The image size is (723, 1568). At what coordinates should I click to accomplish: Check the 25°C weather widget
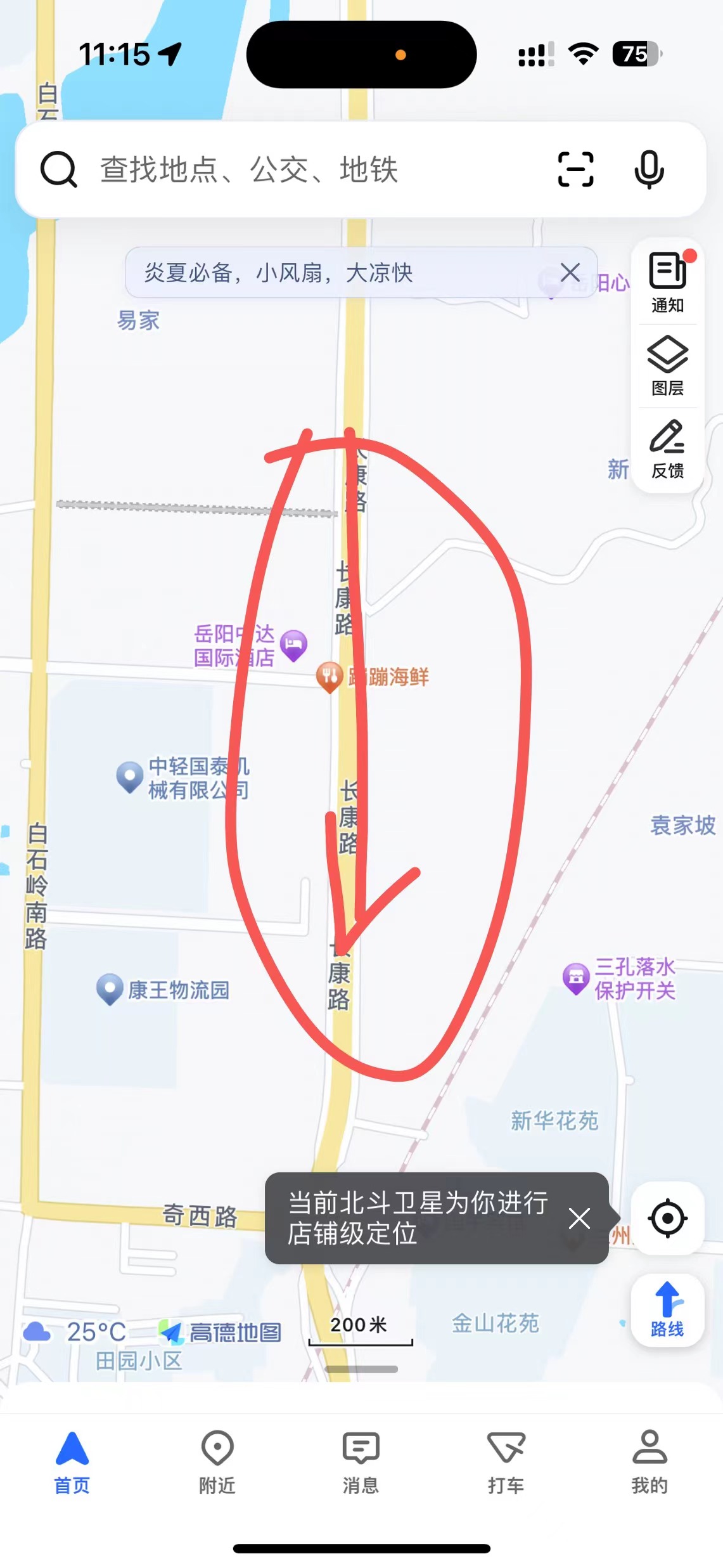tap(75, 1332)
